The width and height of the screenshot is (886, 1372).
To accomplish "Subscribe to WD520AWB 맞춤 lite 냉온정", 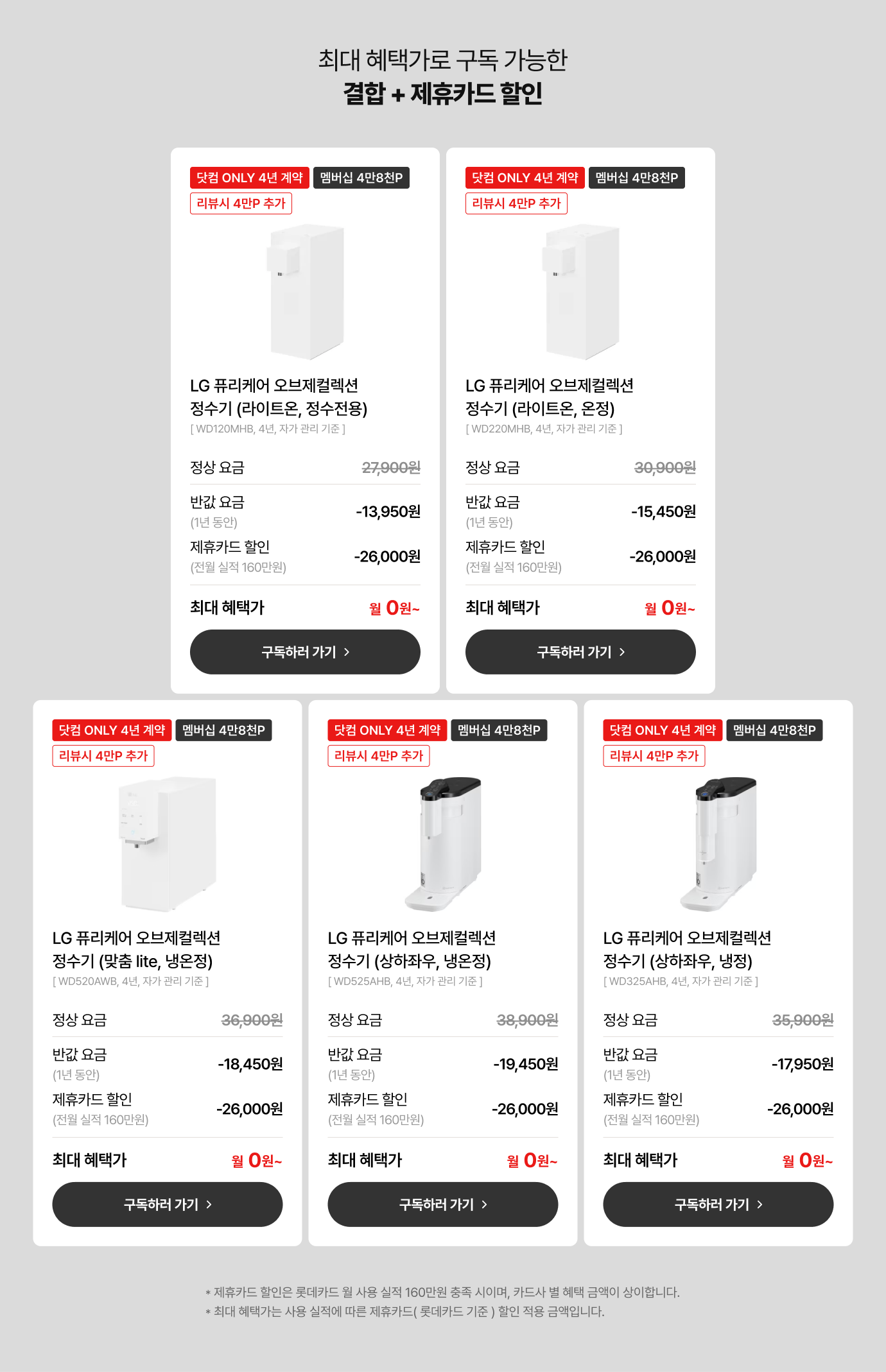I will [x=167, y=1205].
